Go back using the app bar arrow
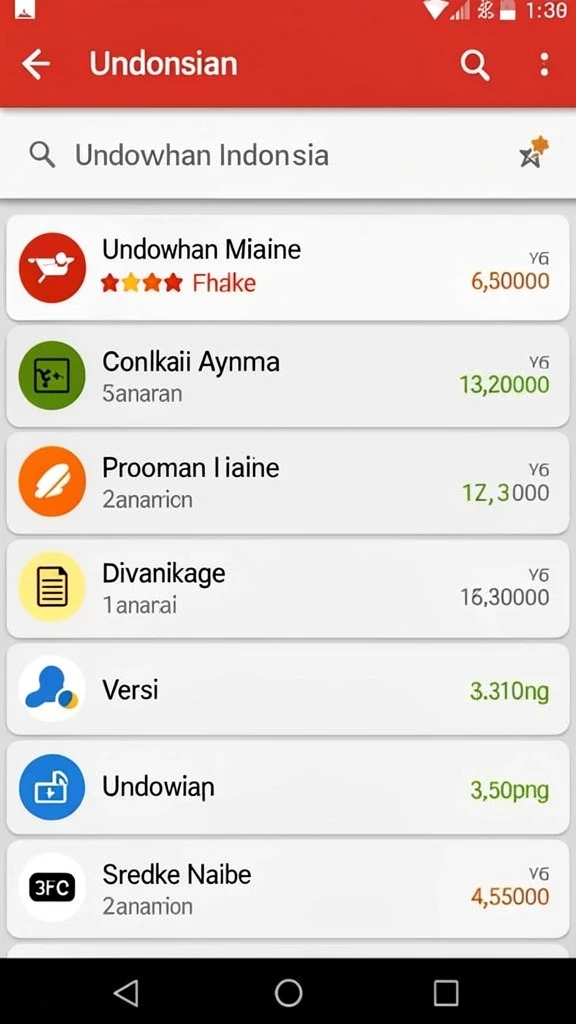The image size is (576, 1024). 36,64
